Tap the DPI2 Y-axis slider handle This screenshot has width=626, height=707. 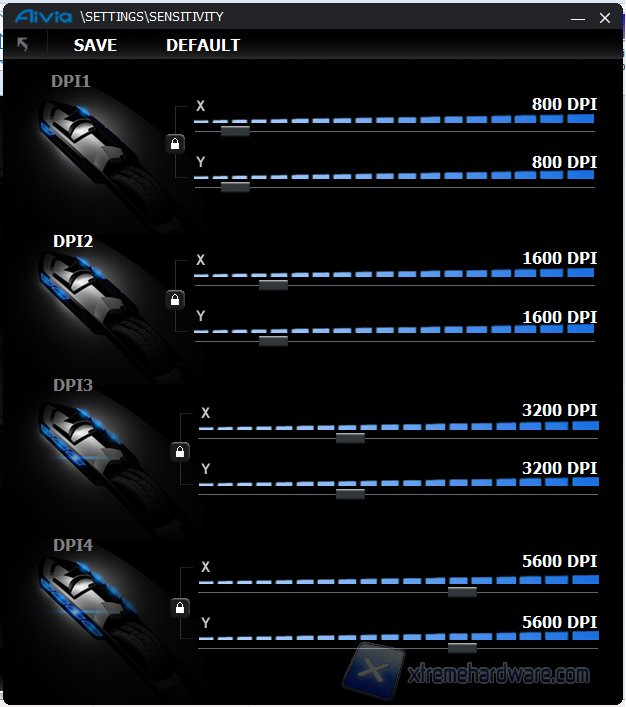click(273, 341)
